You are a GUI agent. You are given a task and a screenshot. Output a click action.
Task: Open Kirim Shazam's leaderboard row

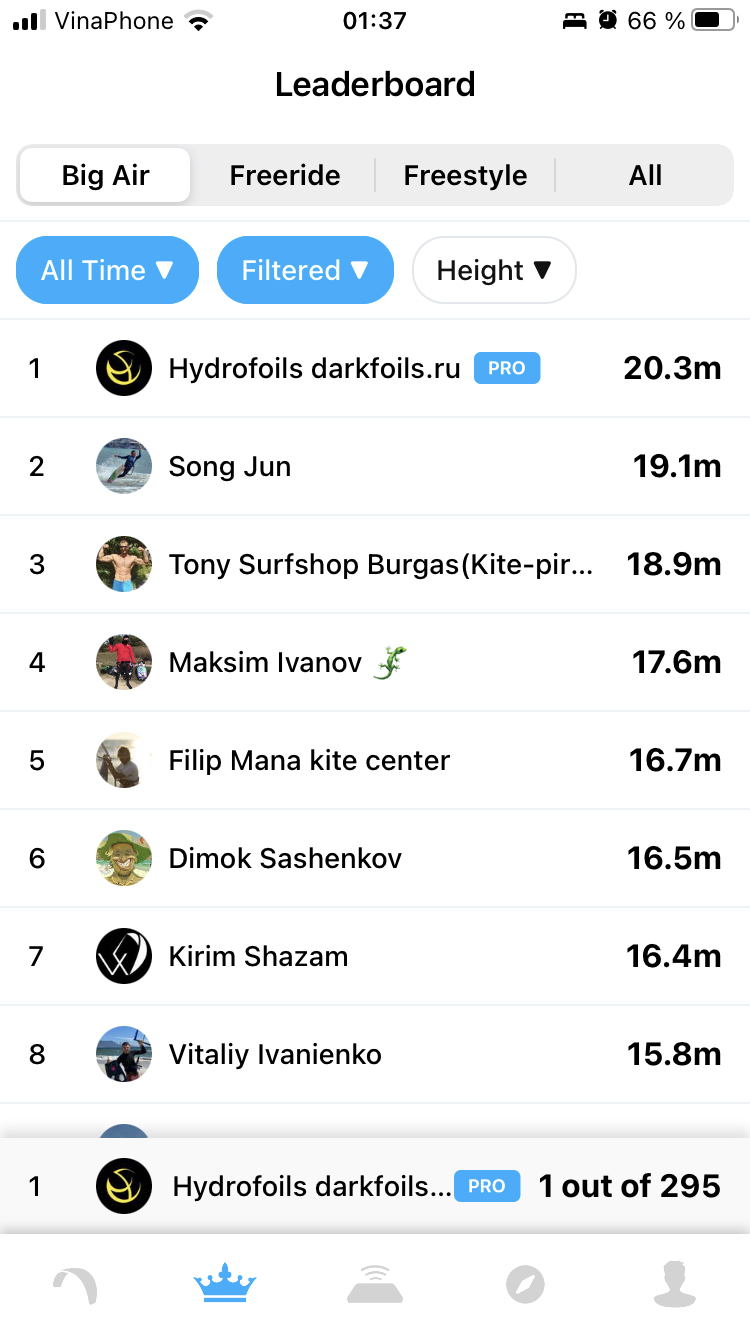tap(375, 957)
